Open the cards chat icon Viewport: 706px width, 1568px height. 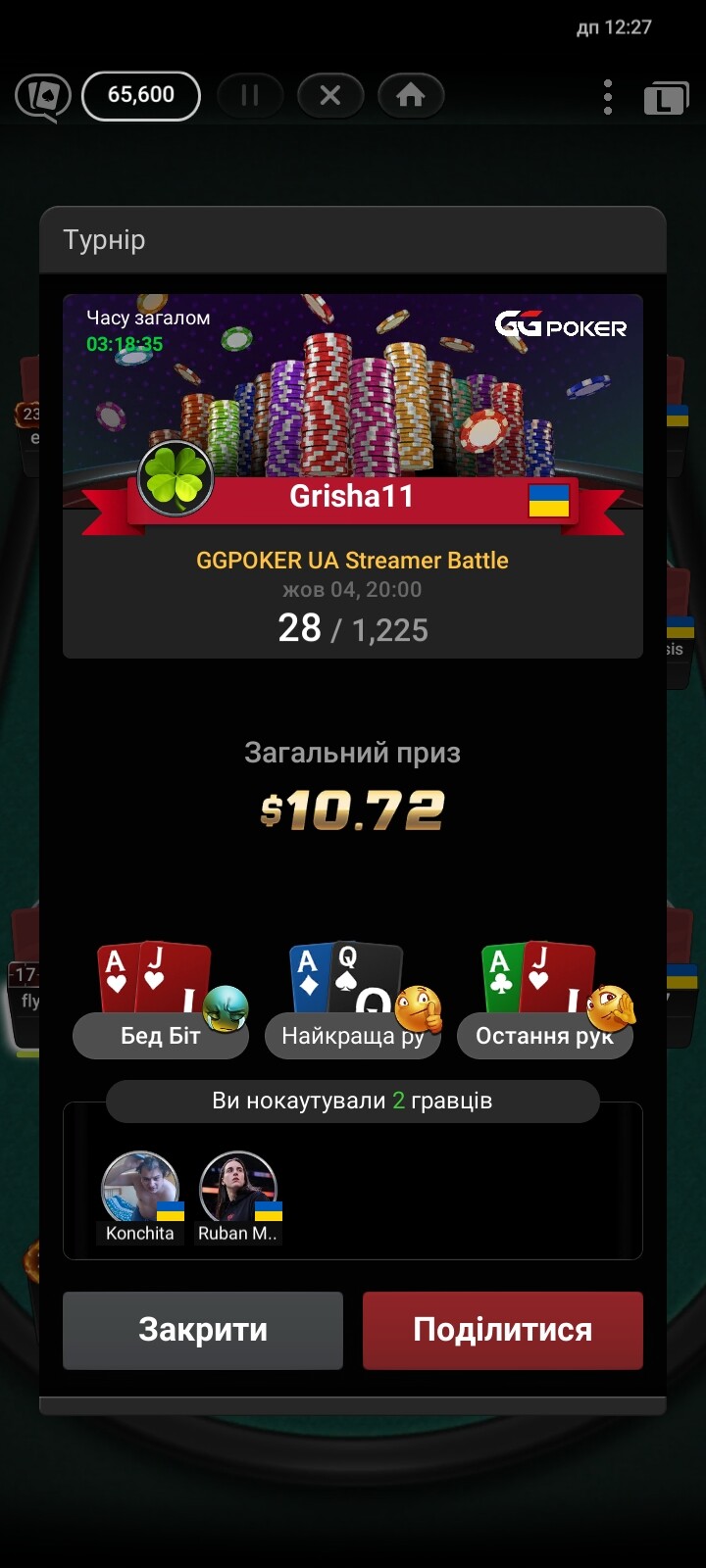click(x=42, y=96)
